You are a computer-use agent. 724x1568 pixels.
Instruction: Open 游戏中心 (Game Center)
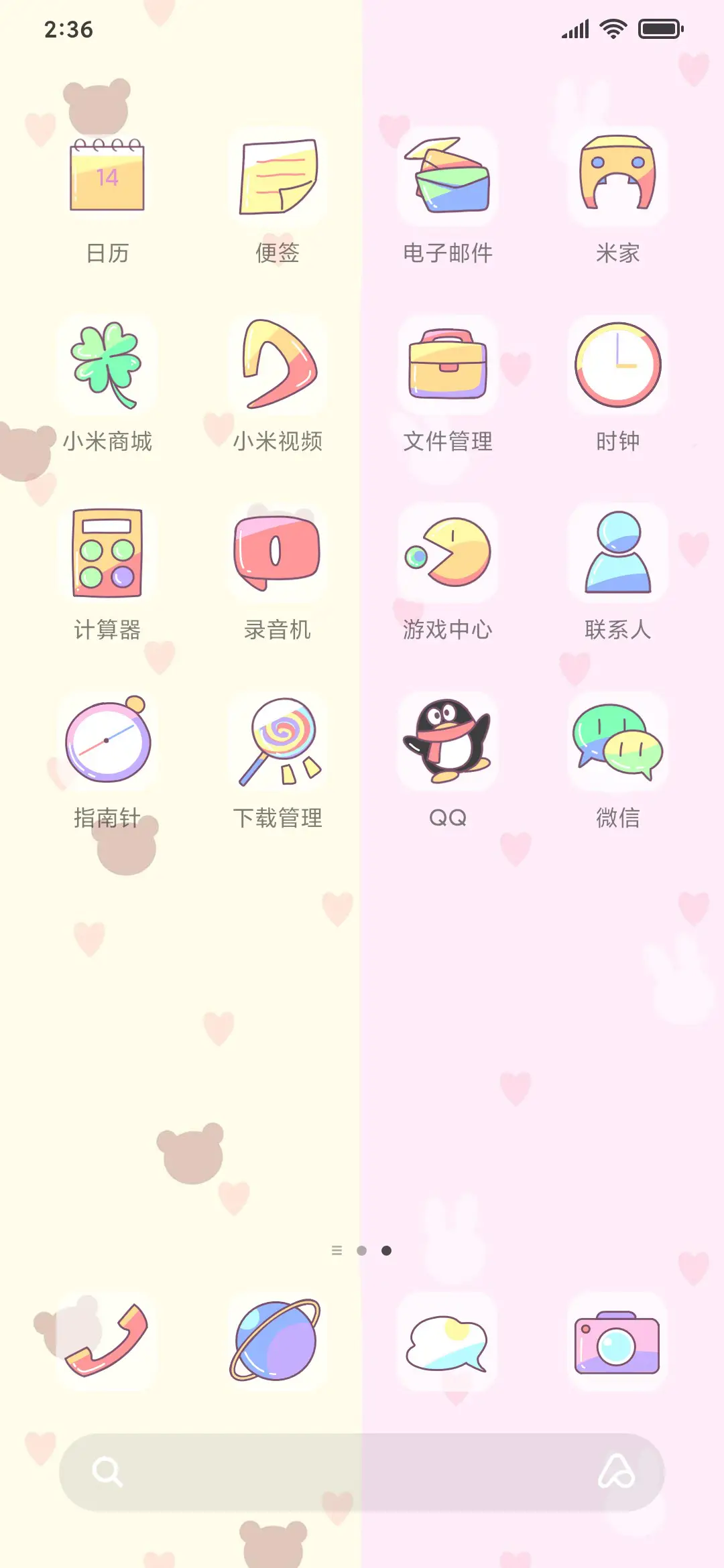[448, 551]
